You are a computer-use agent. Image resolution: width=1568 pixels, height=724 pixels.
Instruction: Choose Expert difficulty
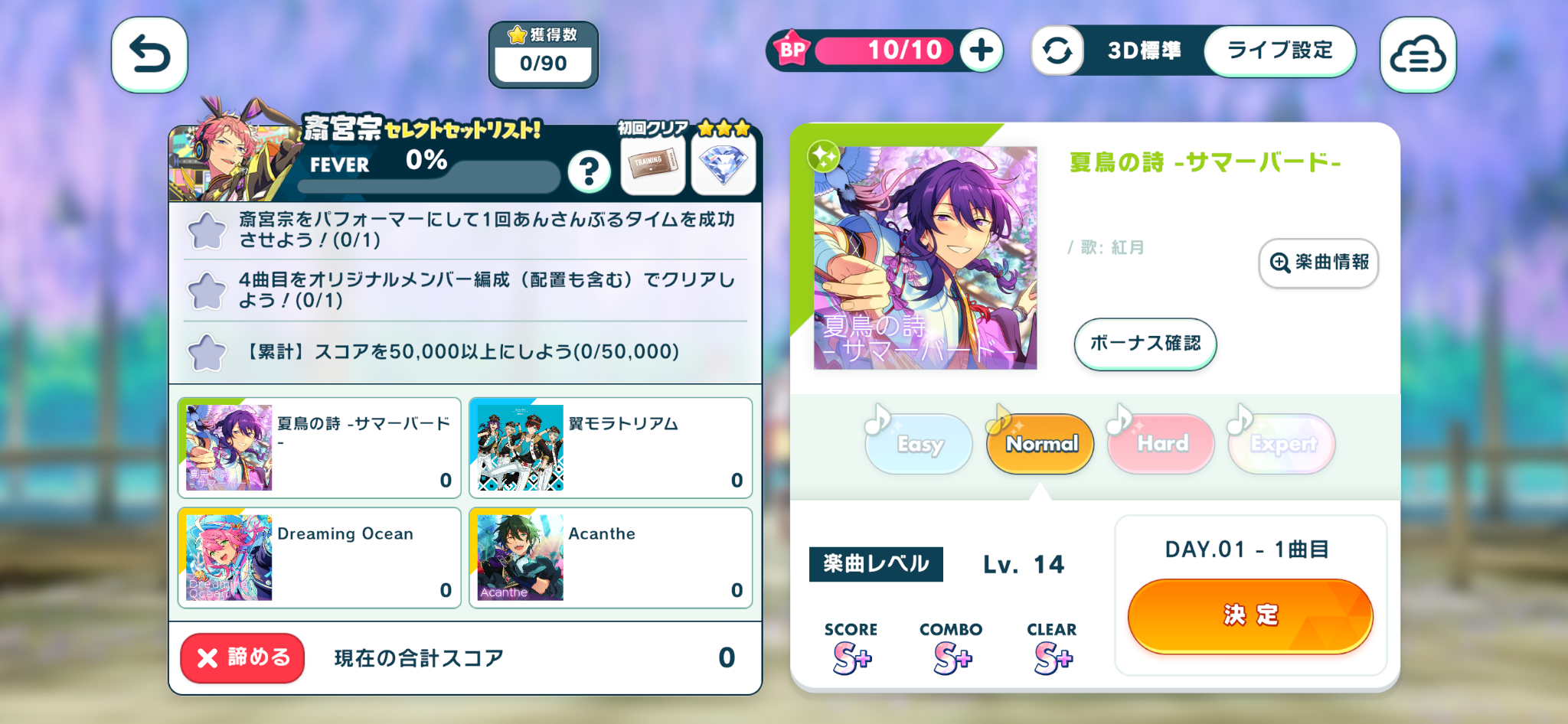tap(1282, 444)
